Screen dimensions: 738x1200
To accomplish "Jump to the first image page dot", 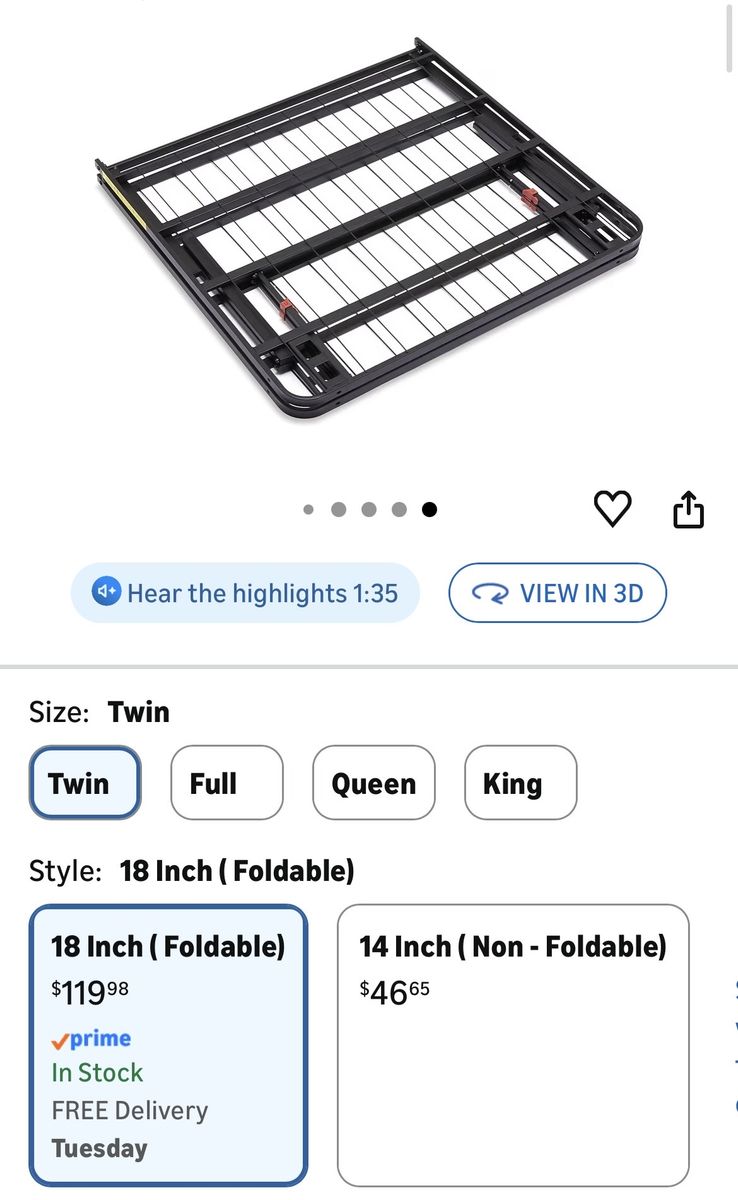I will tap(308, 510).
